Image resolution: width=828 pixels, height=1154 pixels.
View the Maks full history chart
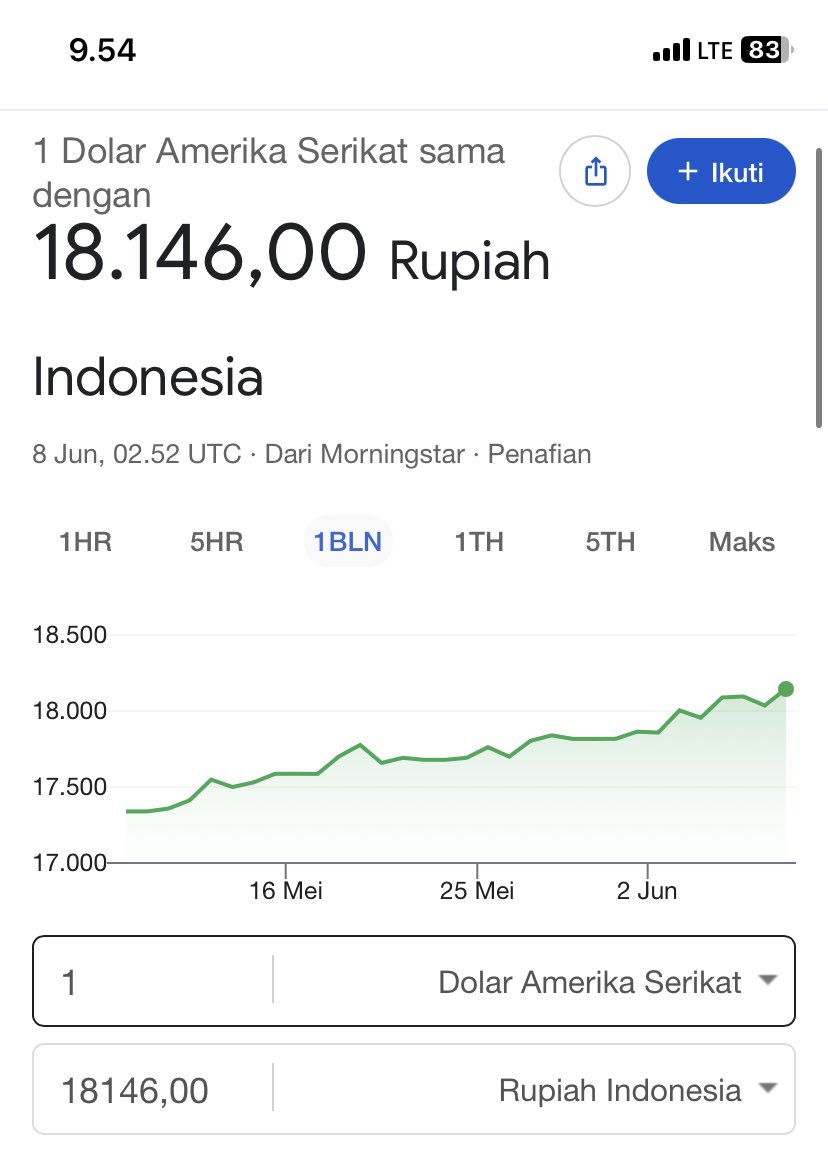click(x=741, y=542)
